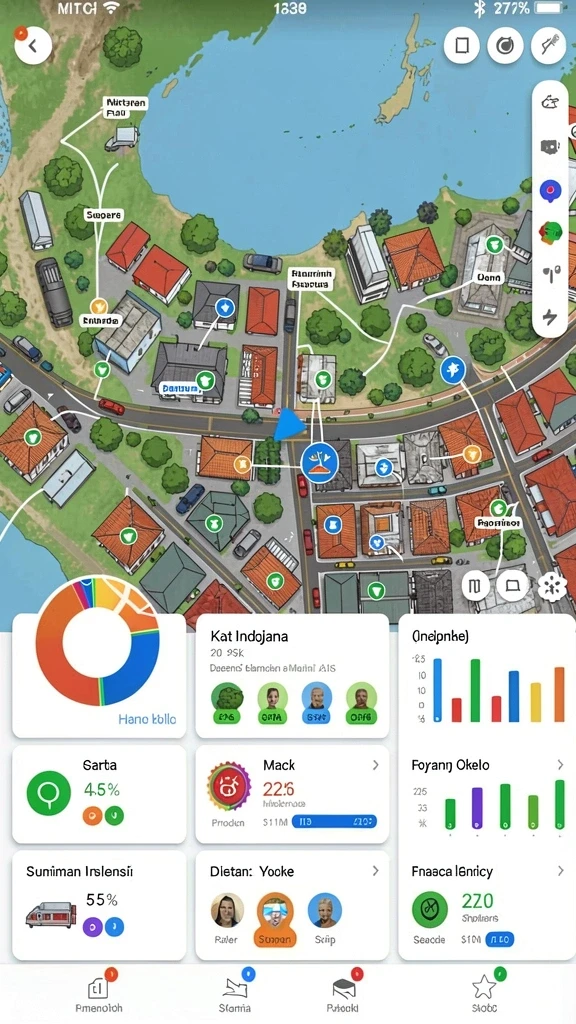
Task: Expand the Dietan: Yocke card
Action: pos(376,871)
